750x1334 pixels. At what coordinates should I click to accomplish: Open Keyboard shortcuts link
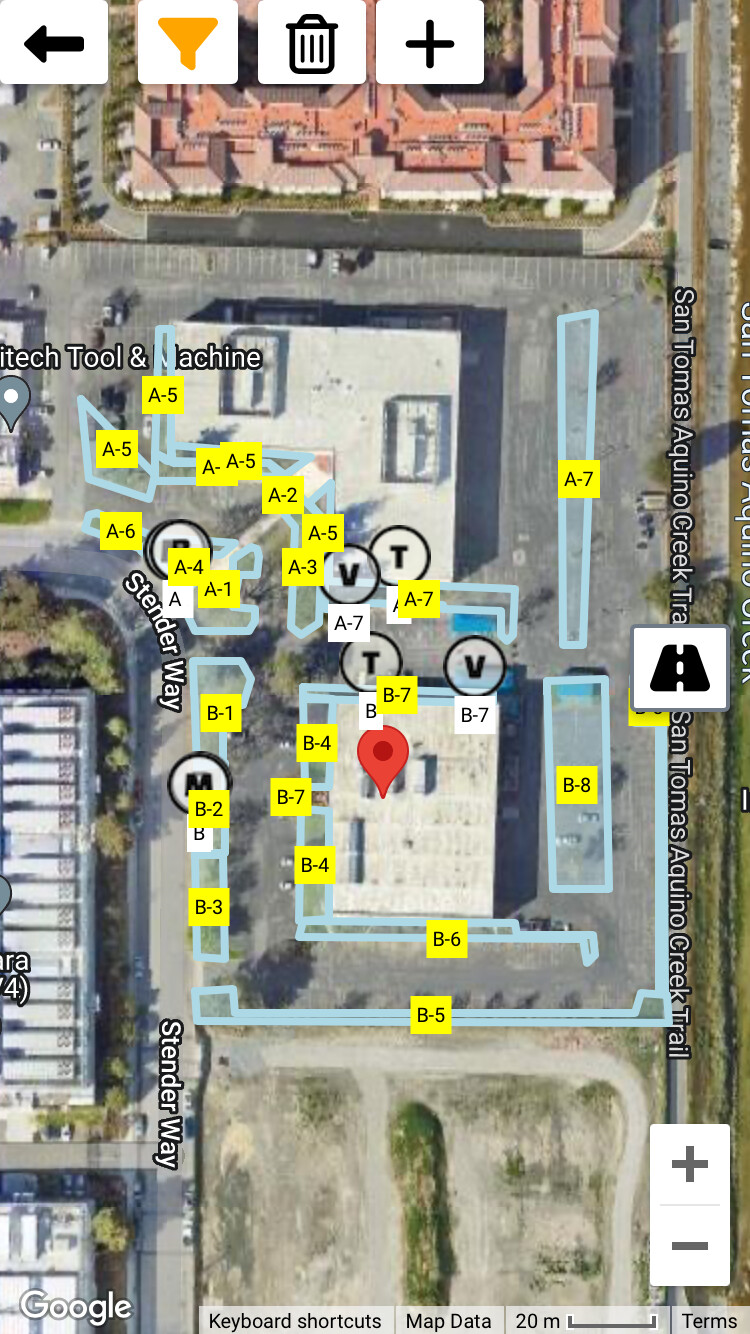294,1321
